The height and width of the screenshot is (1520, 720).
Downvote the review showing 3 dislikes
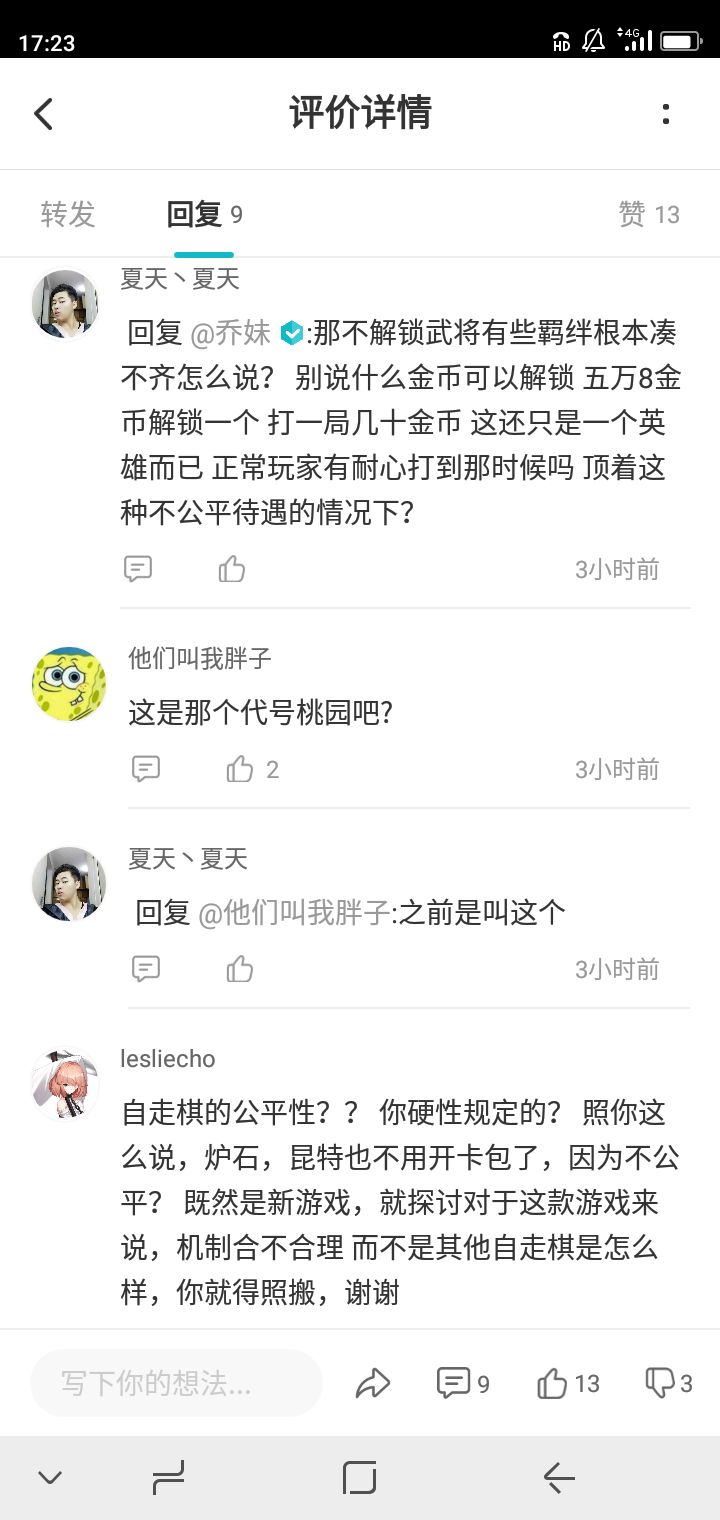[x=669, y=1384]
